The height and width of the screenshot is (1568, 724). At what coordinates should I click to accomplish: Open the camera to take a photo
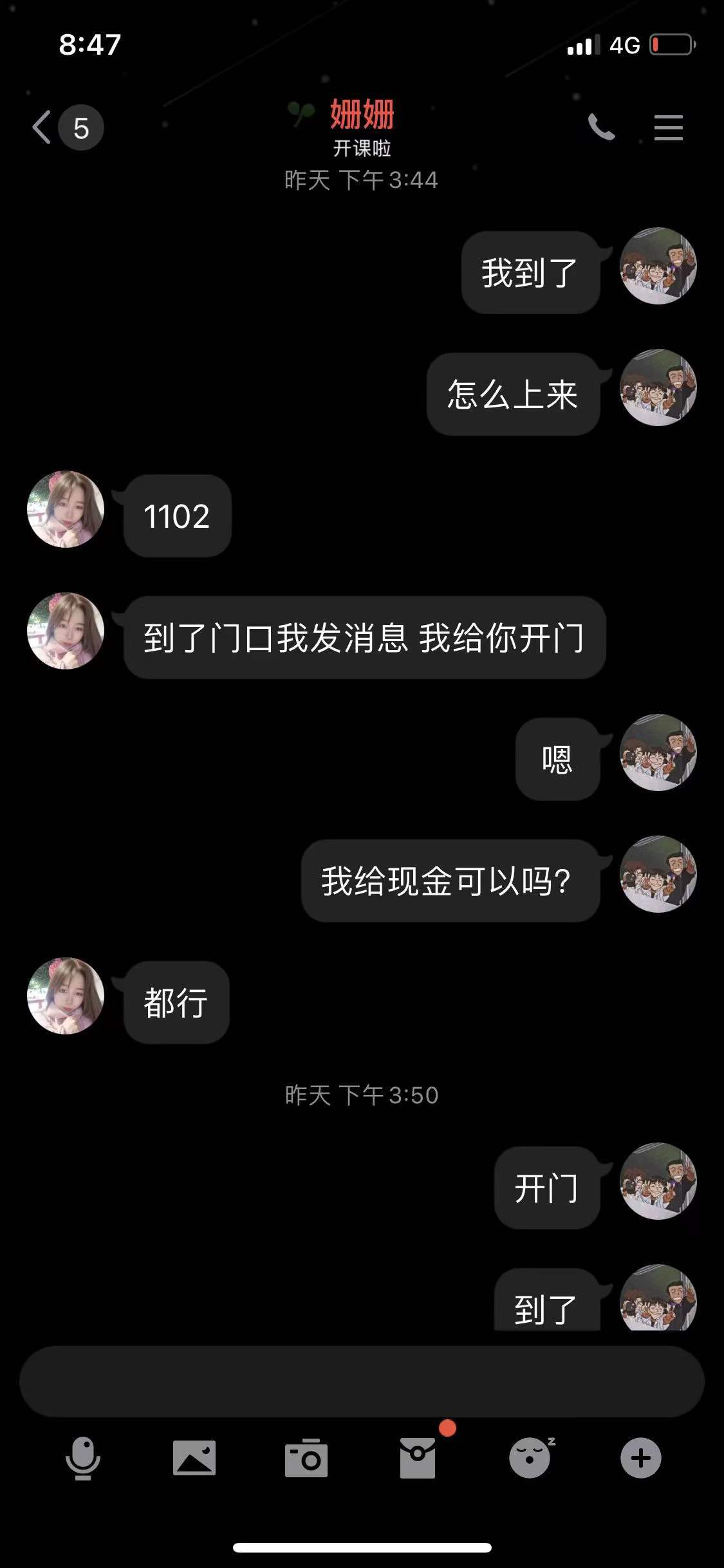(x=306, y=1459)
